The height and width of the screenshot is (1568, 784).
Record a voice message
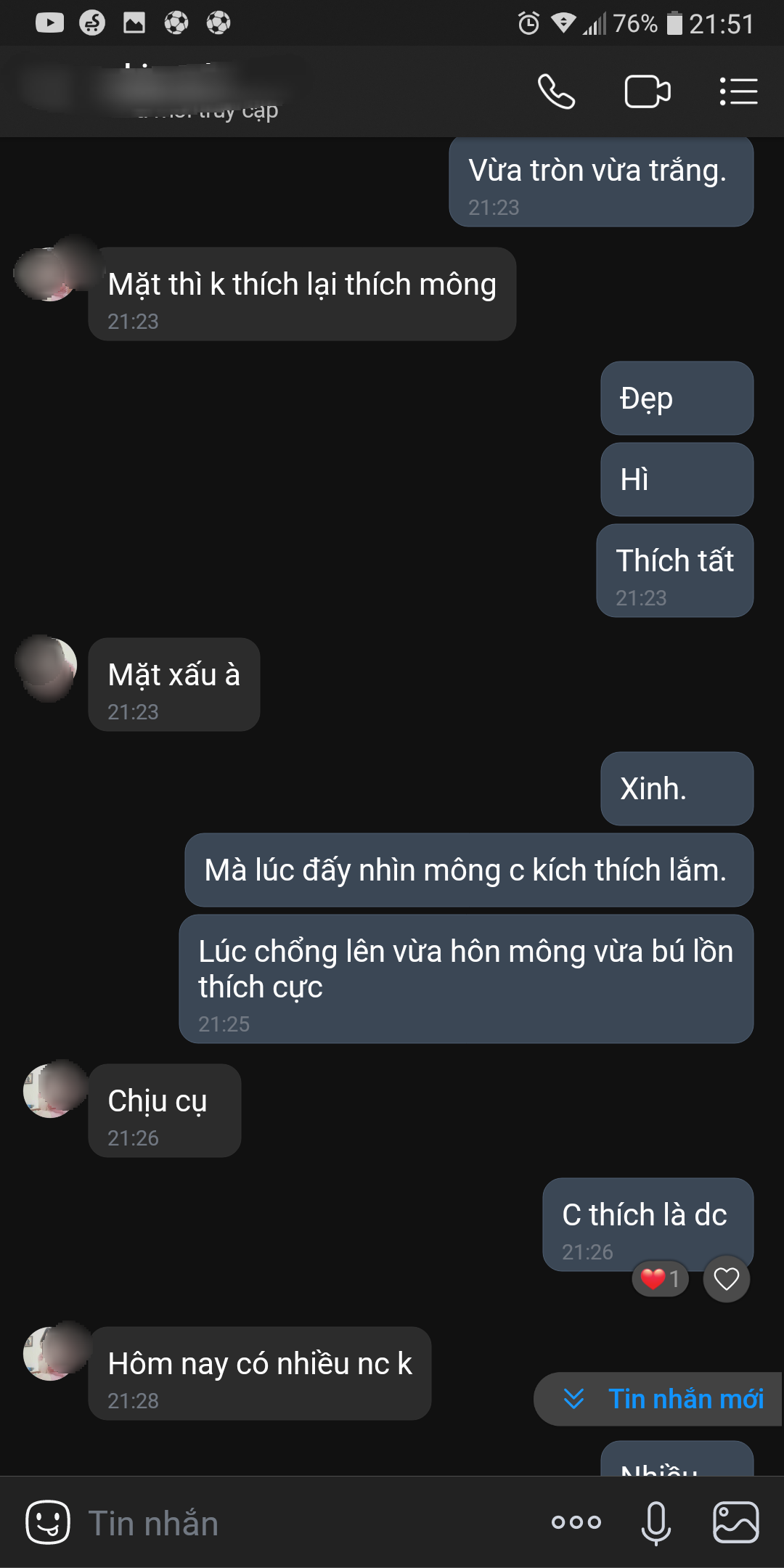coord(656,1522)
